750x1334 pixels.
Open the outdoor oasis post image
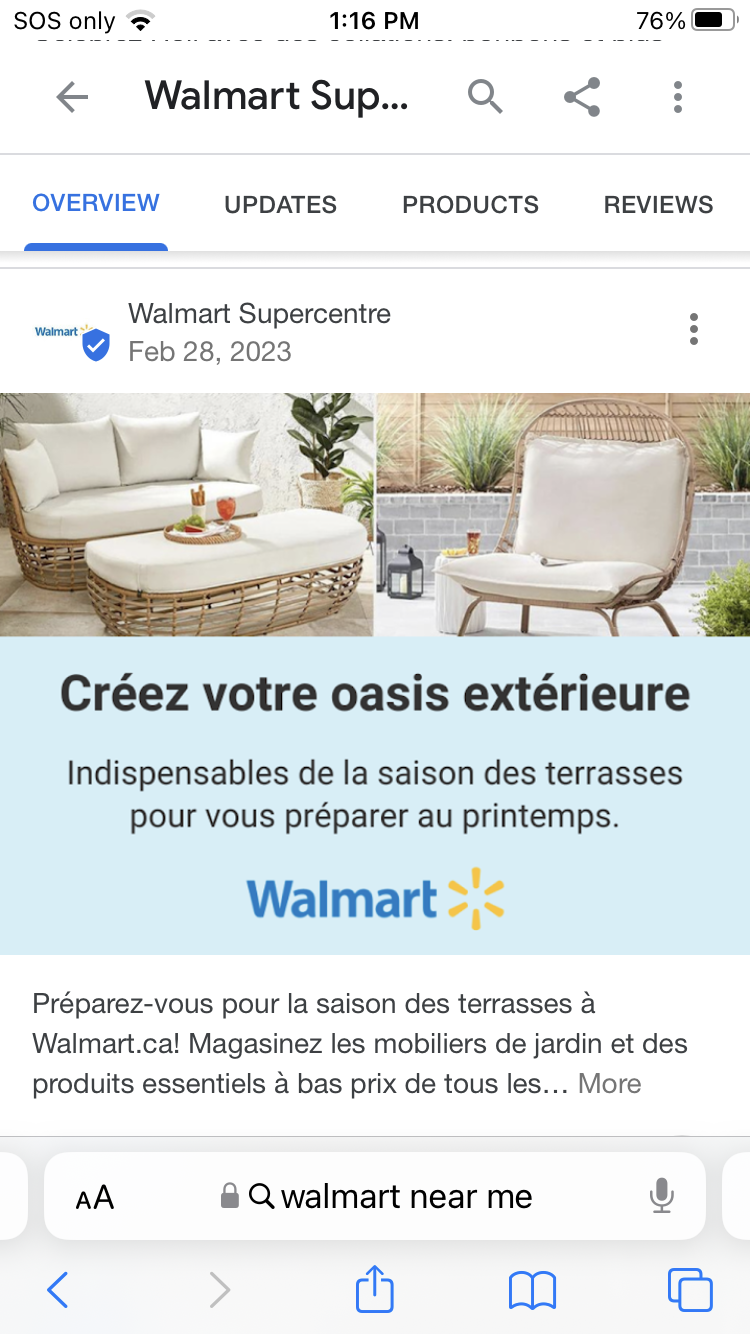(375, 672)
